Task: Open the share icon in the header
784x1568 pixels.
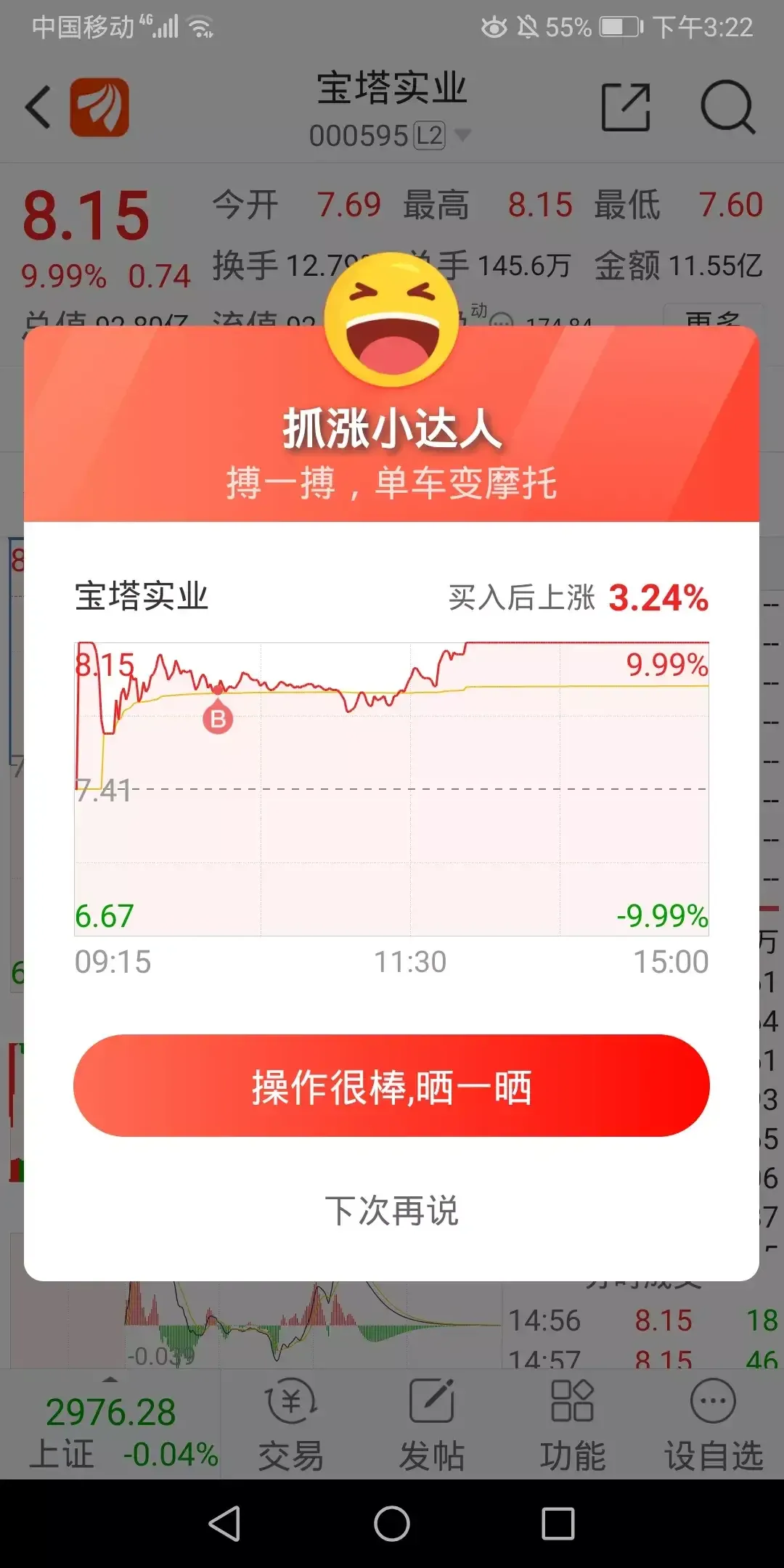Action: tap(626, 107)
